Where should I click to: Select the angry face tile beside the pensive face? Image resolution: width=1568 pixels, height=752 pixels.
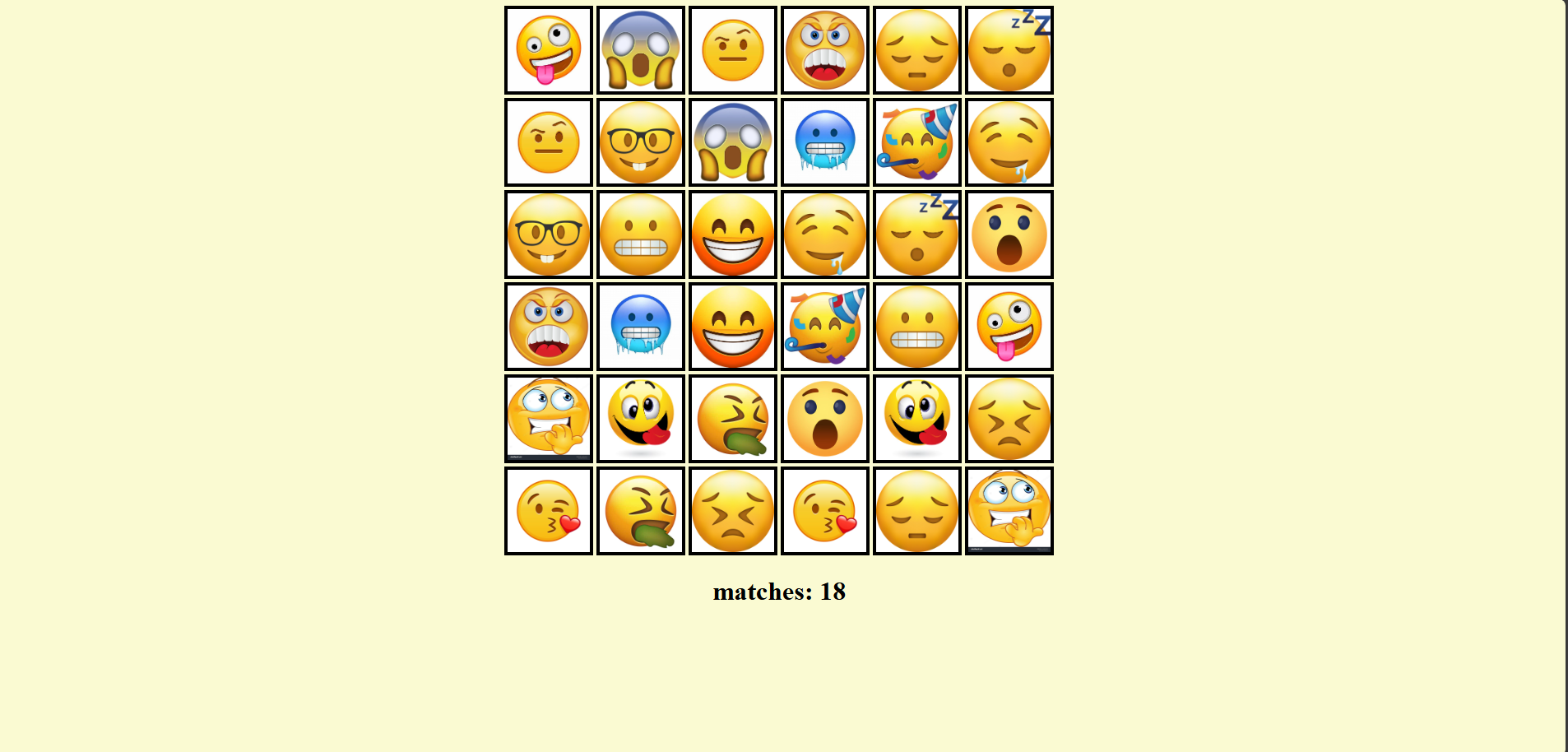tap(825, 50)
